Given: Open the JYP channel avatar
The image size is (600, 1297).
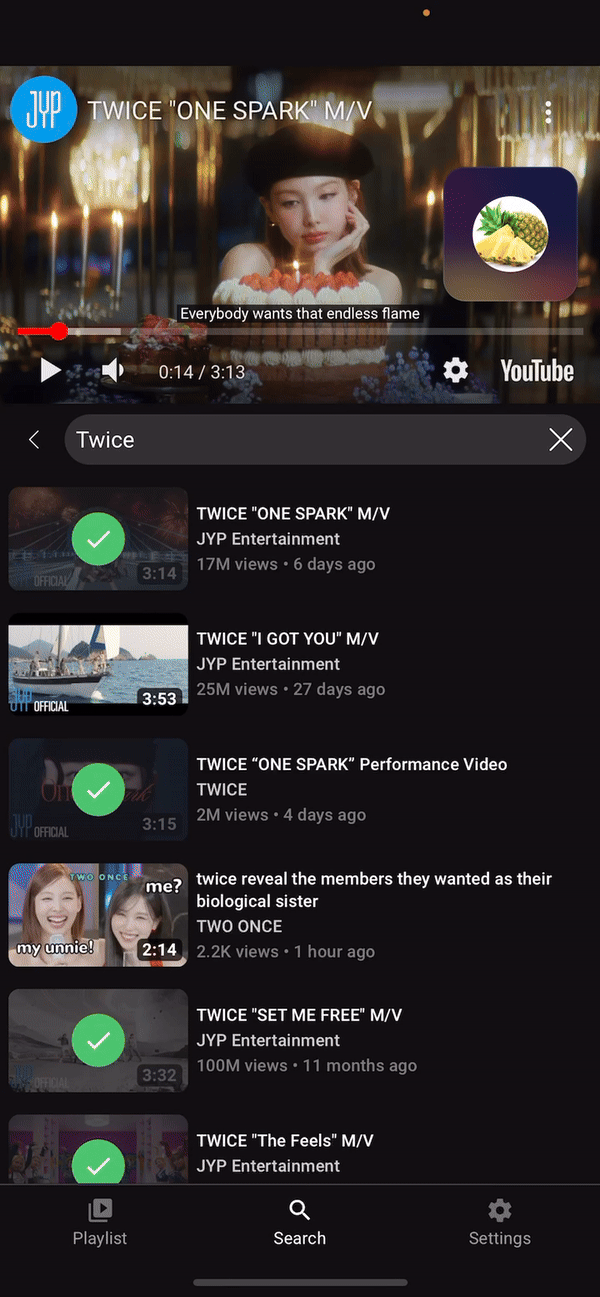Looking at the screenshot, I should (x=43, y=110).
